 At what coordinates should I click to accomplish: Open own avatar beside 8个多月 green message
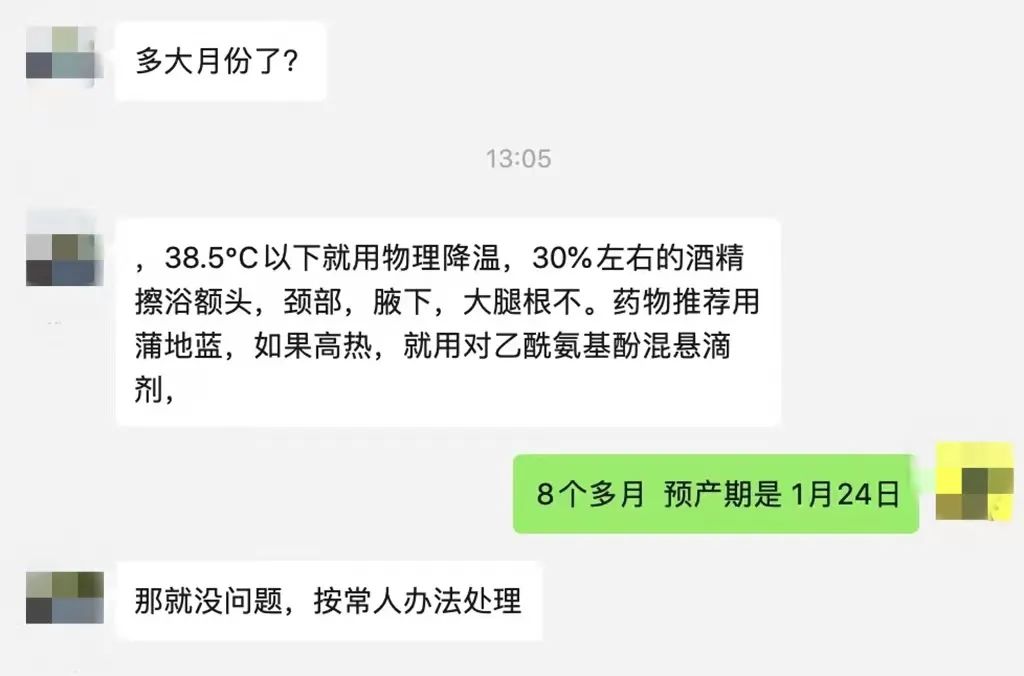click(974, 483)
